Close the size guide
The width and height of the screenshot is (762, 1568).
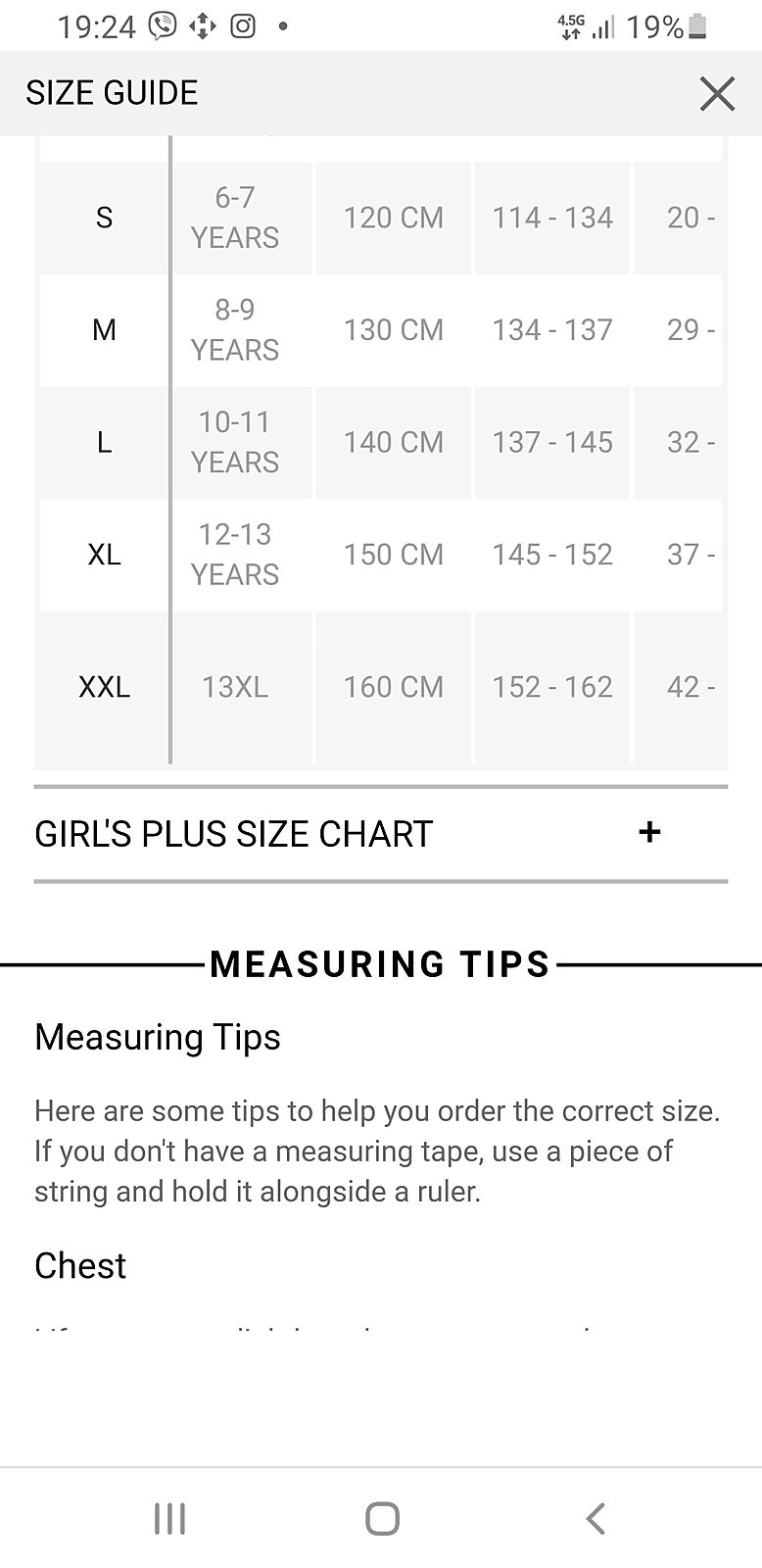(x=717, y=94)
